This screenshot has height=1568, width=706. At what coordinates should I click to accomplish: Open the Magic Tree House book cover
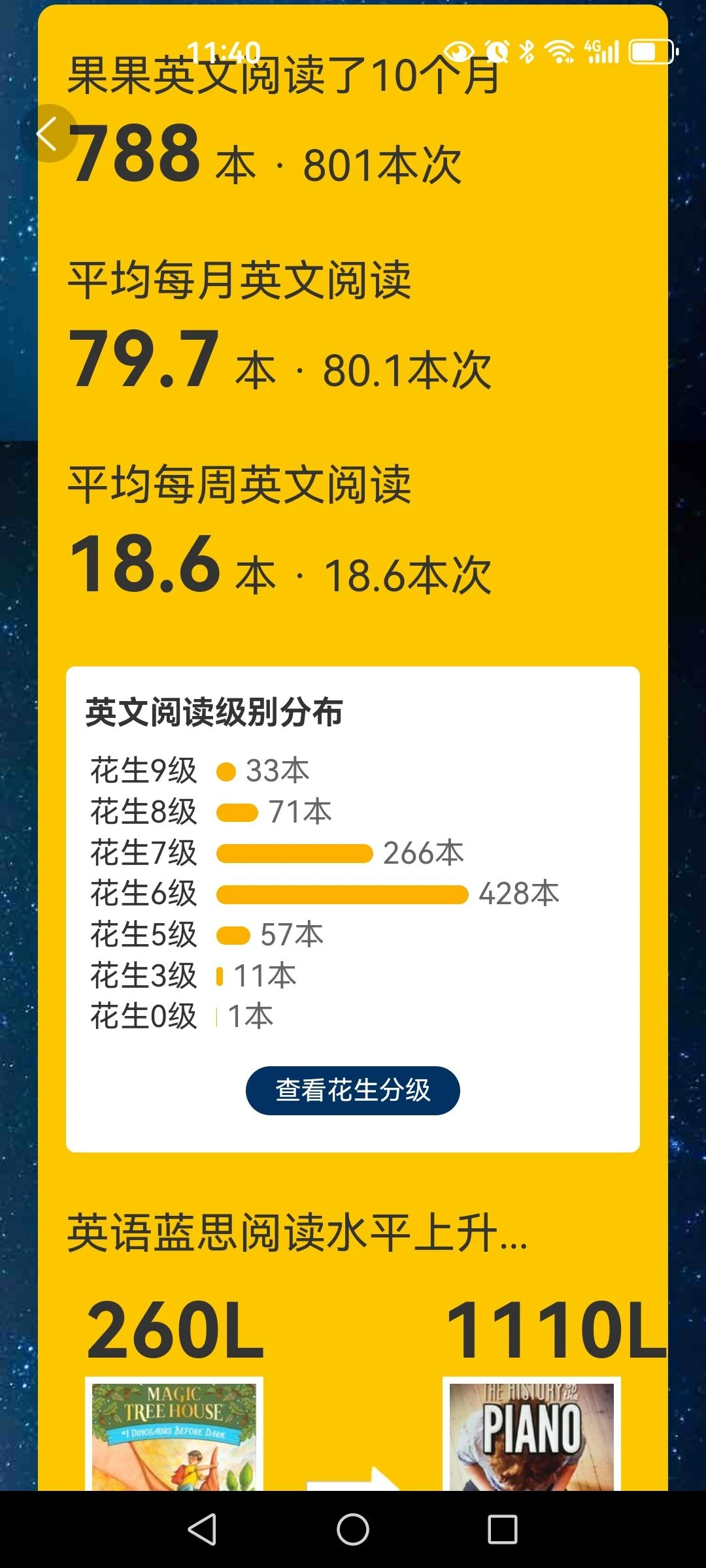click(x=174, y=1435)
